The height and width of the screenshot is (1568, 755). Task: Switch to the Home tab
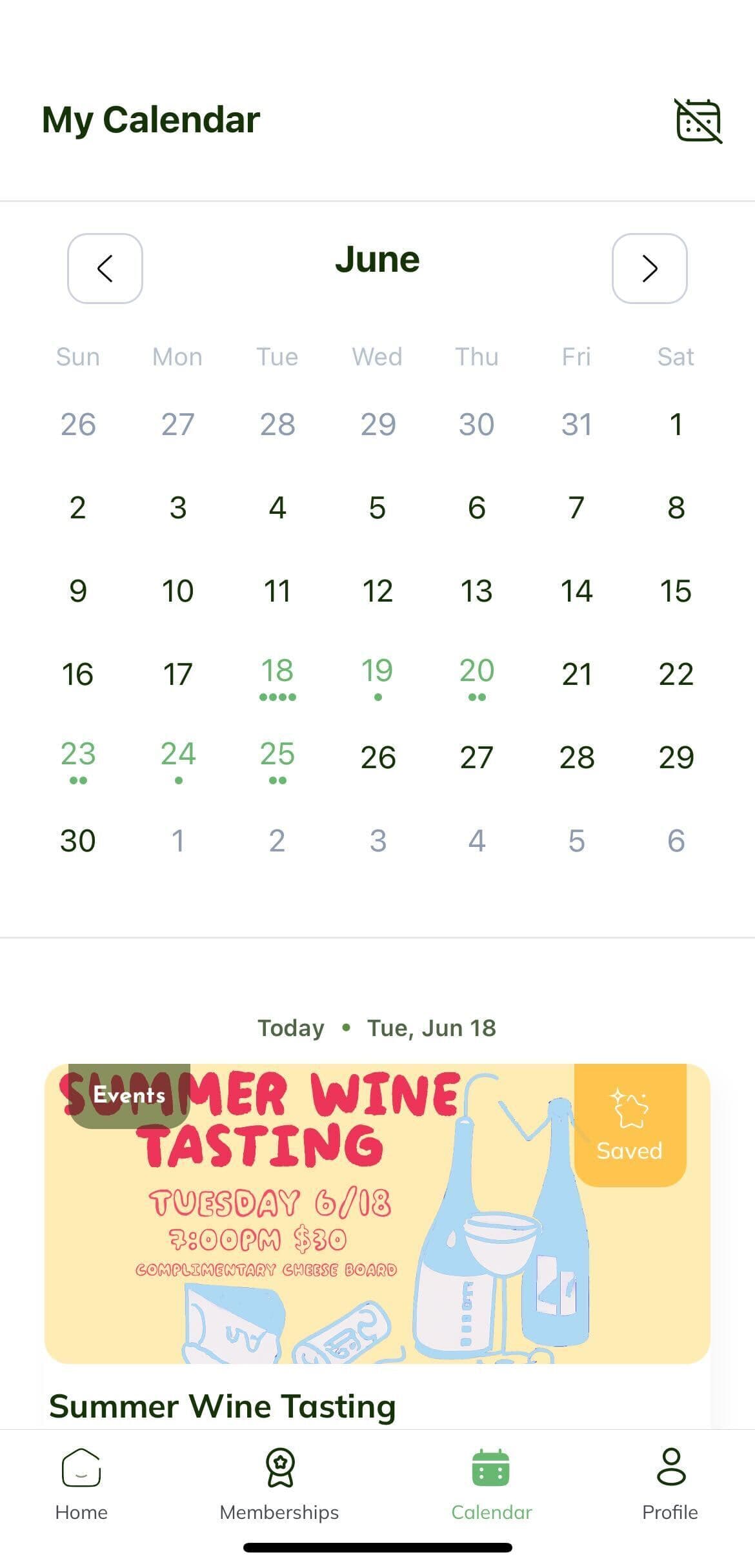coord(81,1481)
